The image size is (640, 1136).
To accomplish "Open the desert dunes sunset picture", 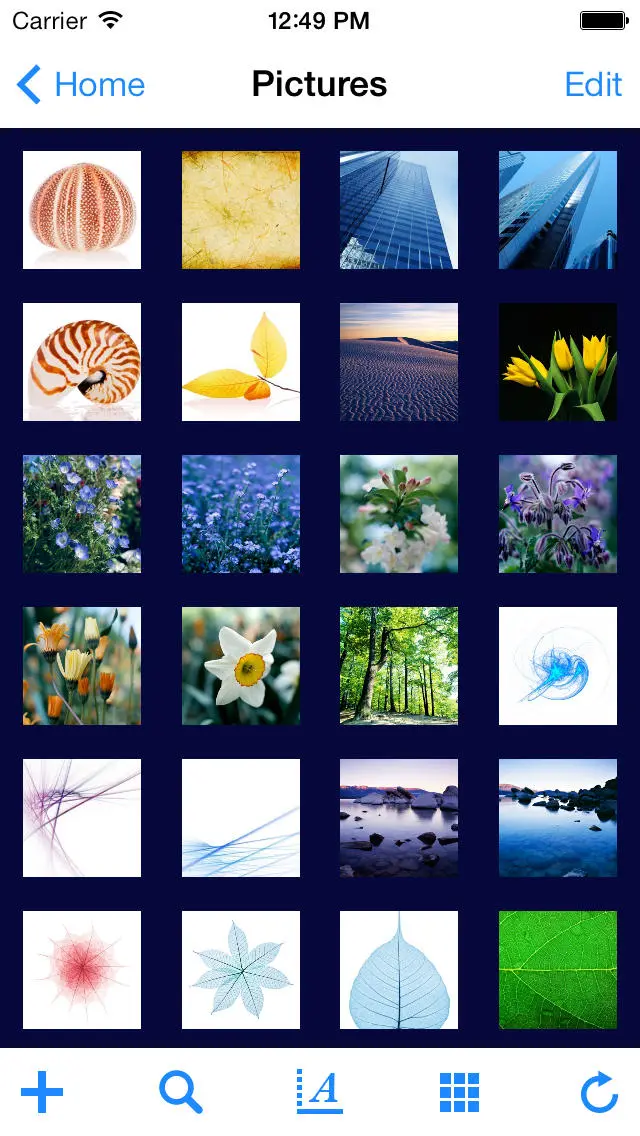I will click(399, 362).
